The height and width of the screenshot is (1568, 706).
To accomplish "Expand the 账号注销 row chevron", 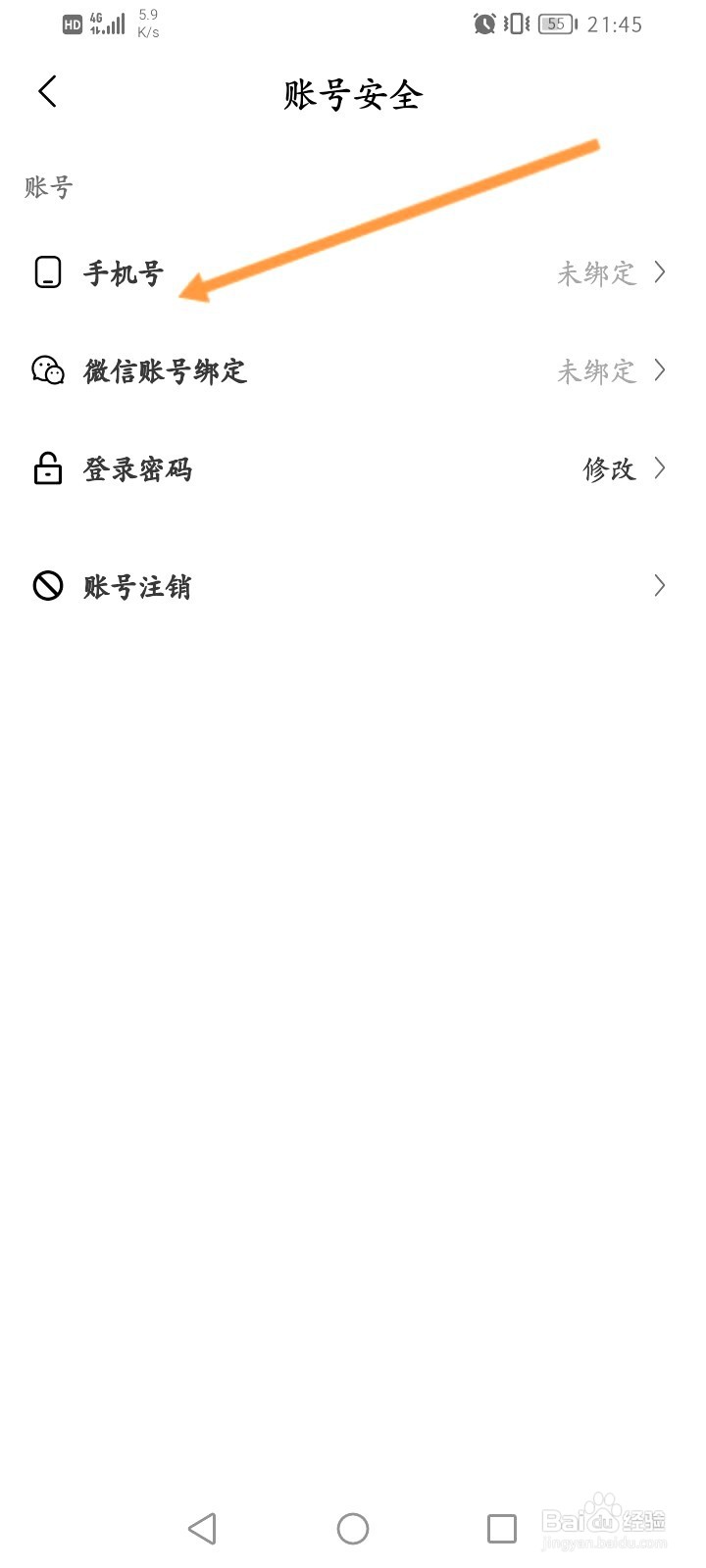I will [x=659, y=586].
